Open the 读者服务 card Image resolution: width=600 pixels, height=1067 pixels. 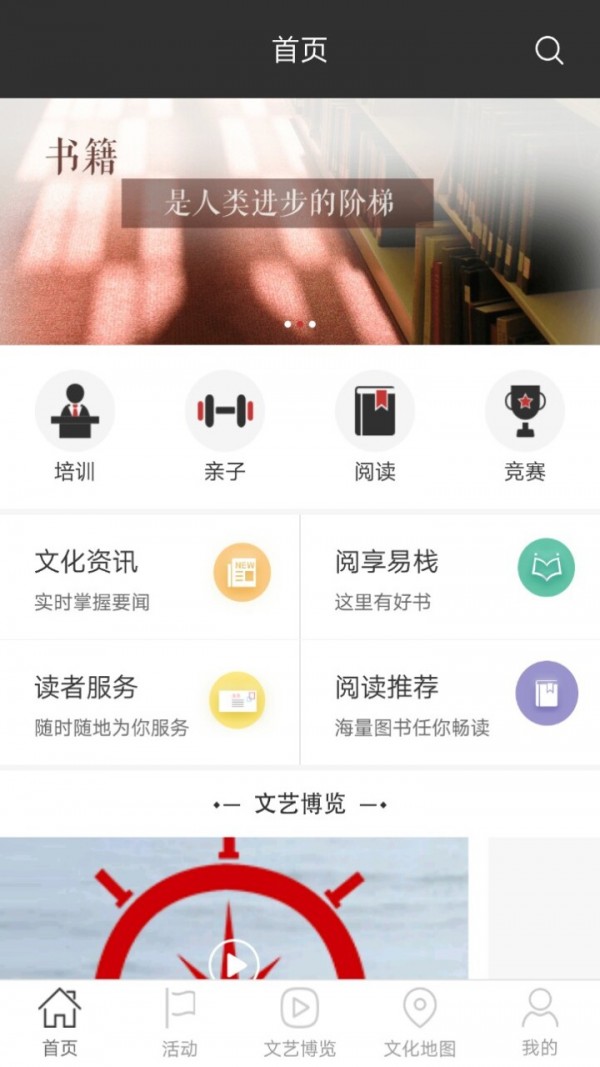click(x=150, y=702)
